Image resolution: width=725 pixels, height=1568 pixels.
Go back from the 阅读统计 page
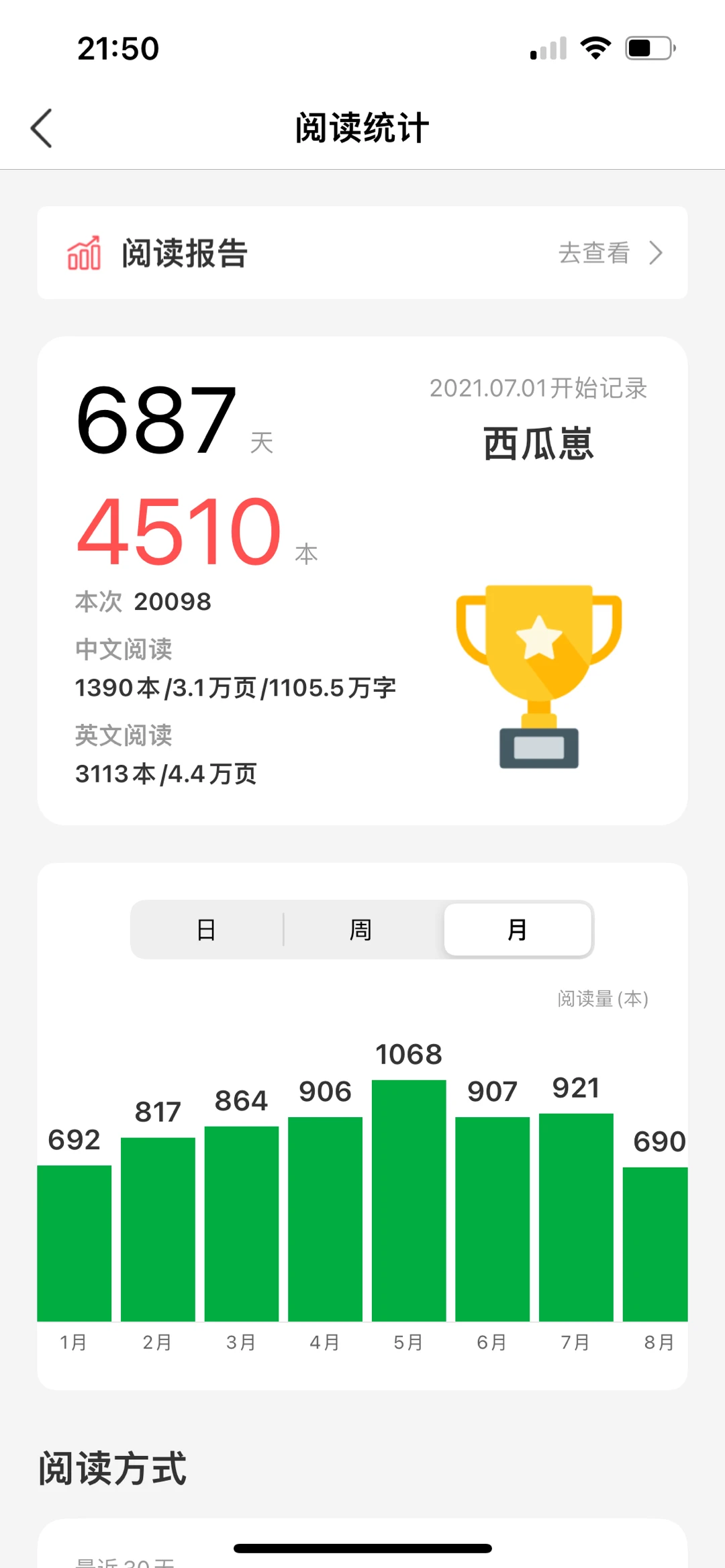42,127
